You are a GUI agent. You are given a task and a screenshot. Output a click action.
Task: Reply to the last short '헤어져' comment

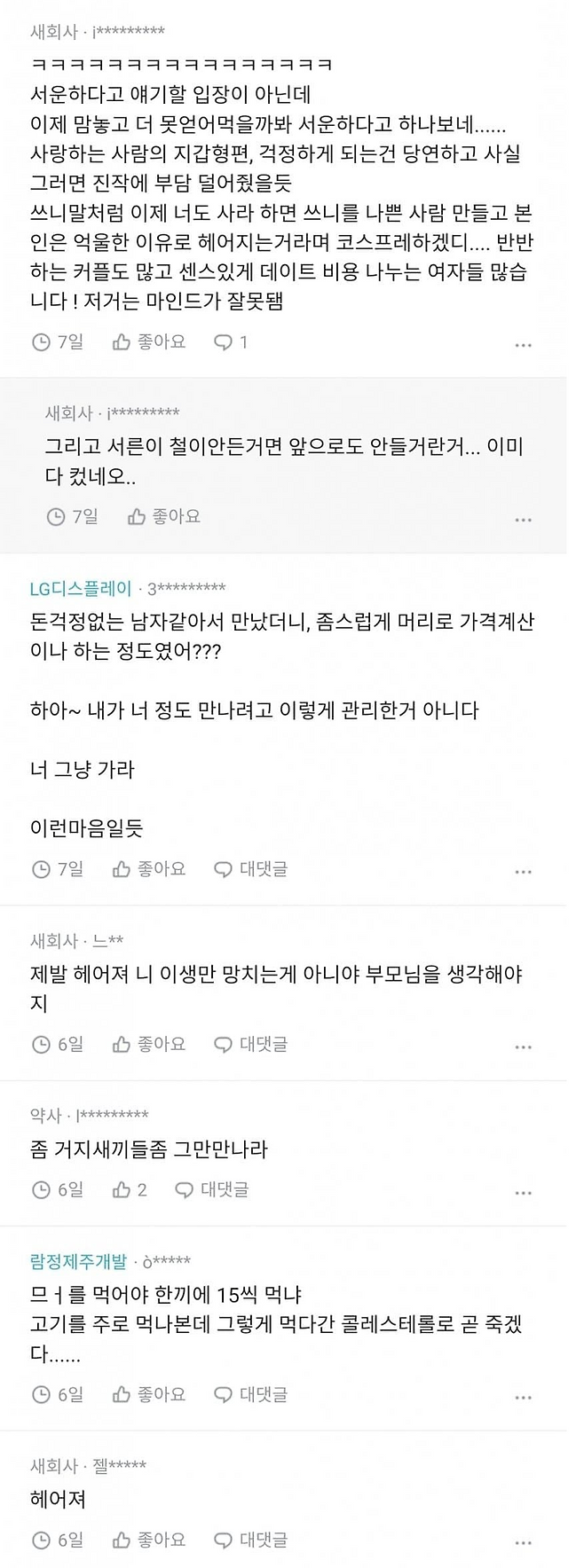251,1540
